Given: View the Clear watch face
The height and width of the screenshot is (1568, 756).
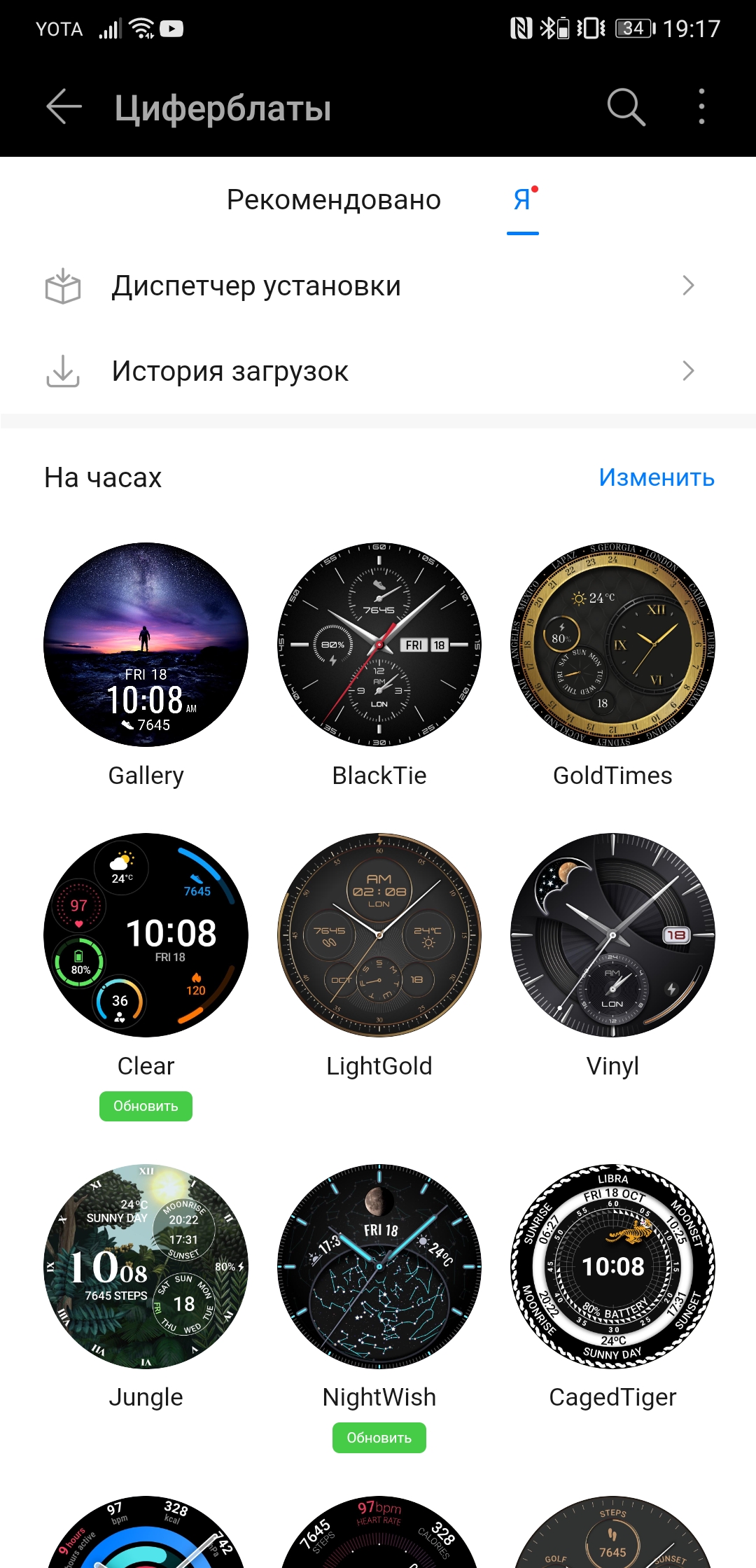Looking at the screenshot, I should pyautogui.click(x=146, y=935).
